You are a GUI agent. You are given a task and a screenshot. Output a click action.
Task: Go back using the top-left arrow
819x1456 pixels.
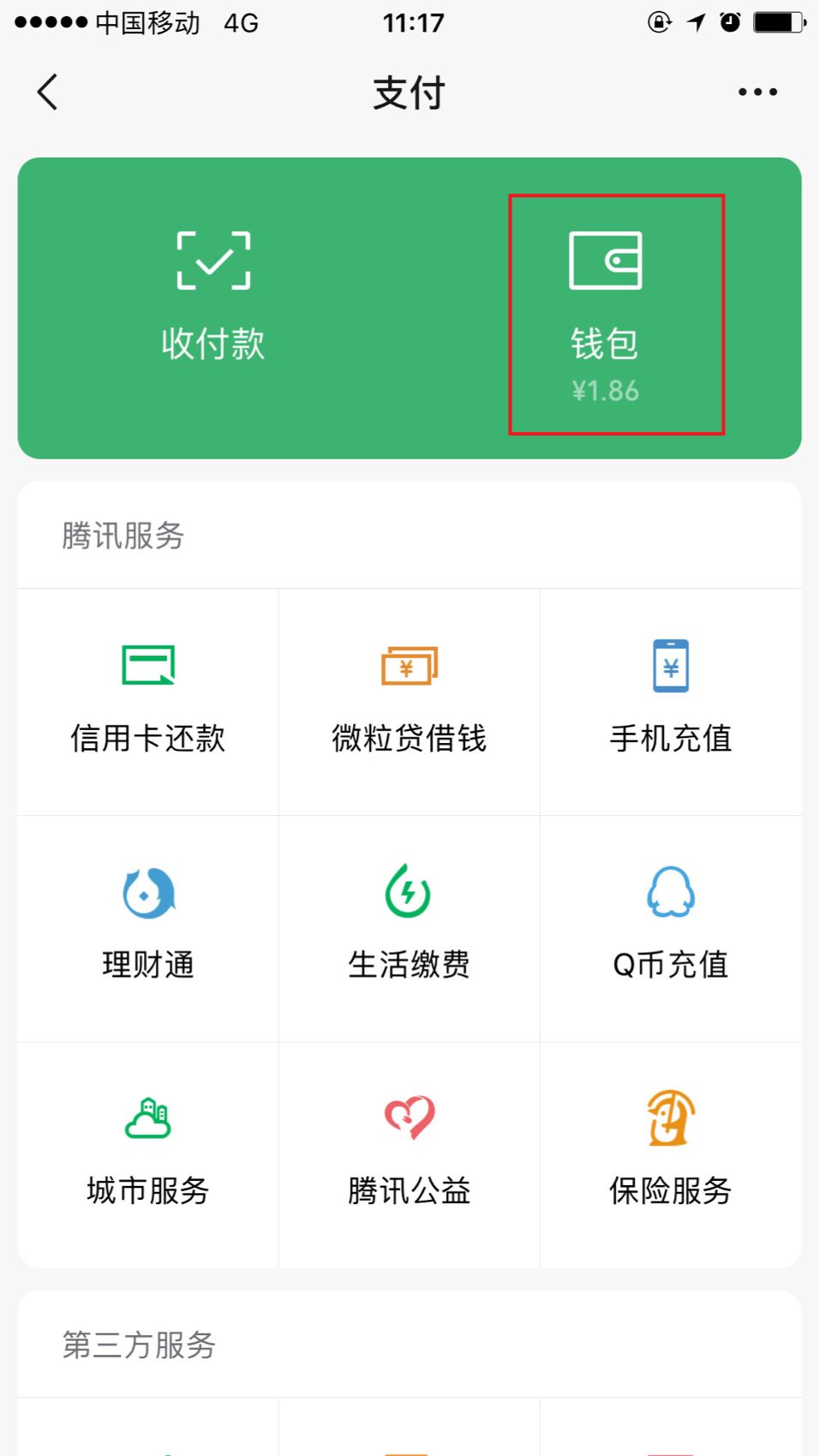coord(48,92)
